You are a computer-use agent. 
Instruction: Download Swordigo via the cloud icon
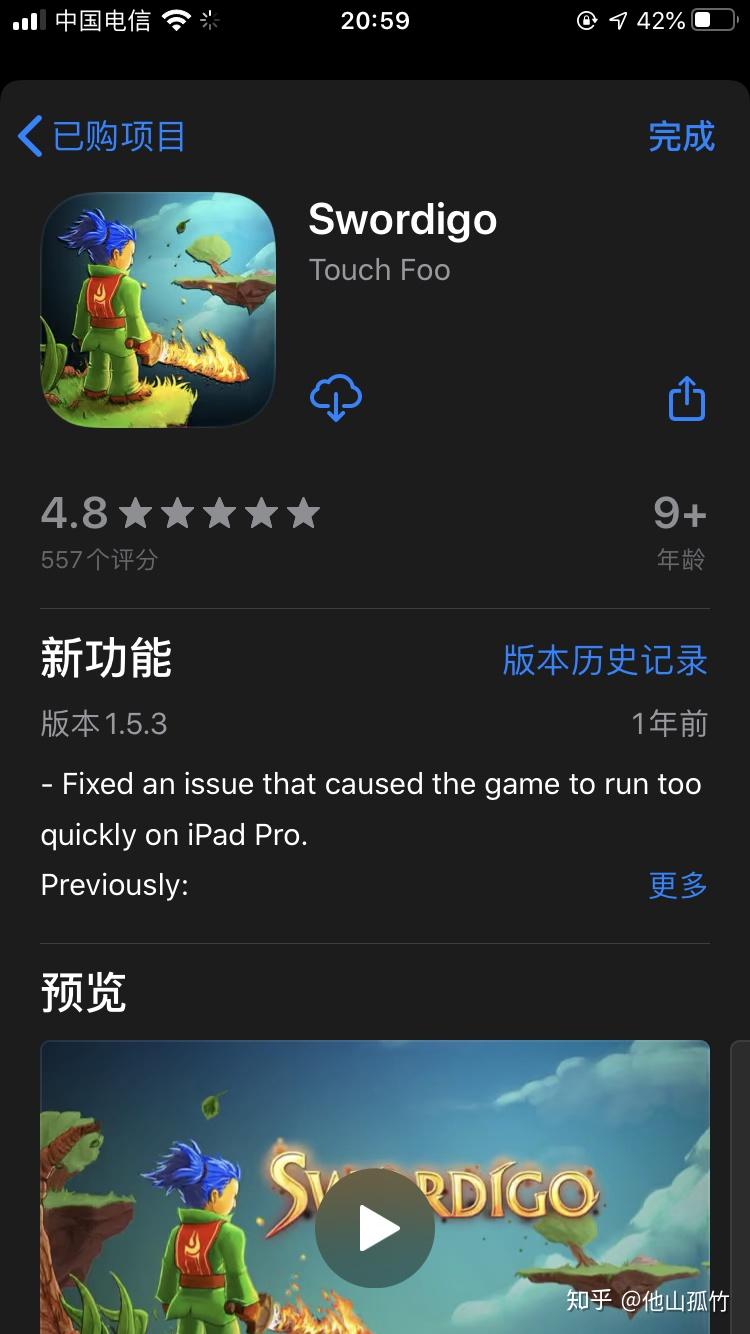[x=336, y=398]
